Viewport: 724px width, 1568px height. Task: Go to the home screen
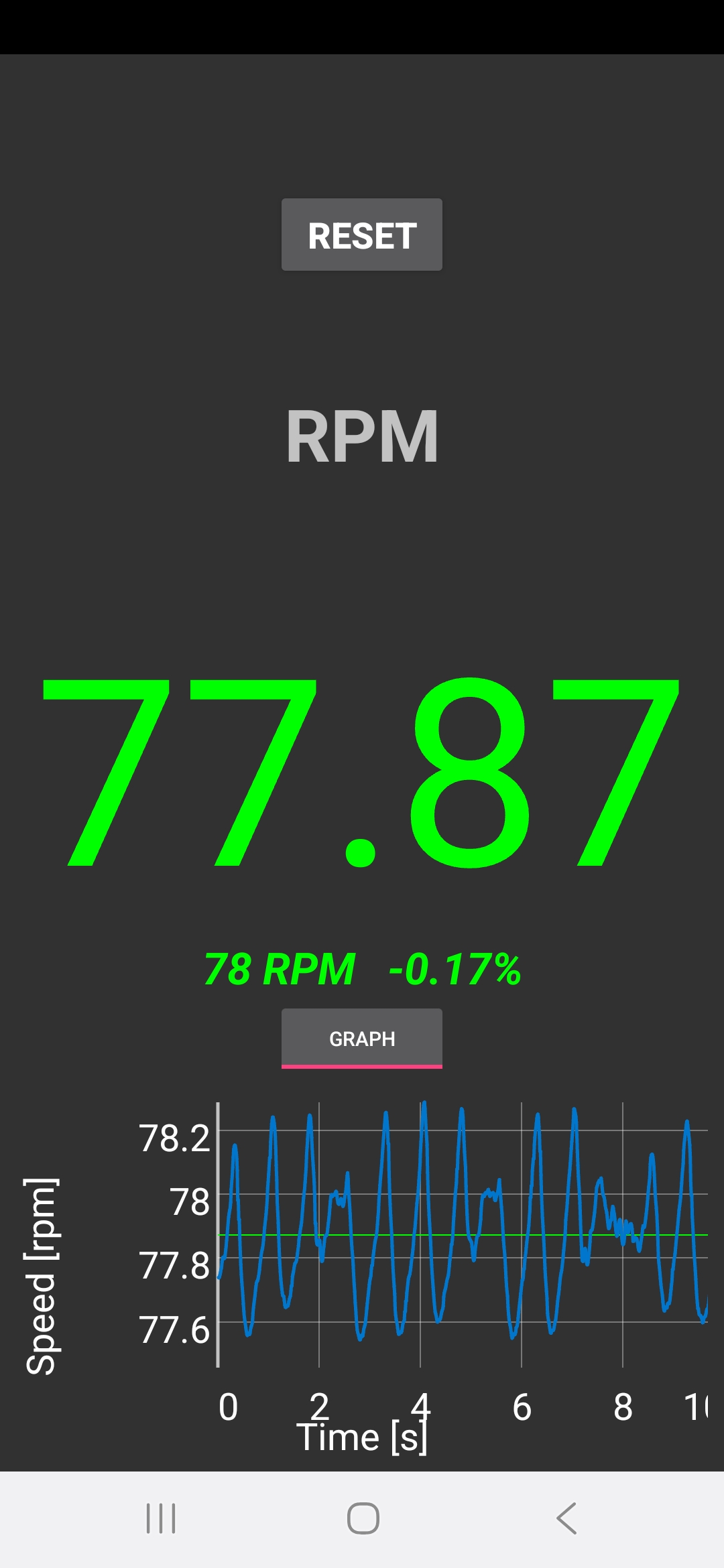coord(363,1518)
